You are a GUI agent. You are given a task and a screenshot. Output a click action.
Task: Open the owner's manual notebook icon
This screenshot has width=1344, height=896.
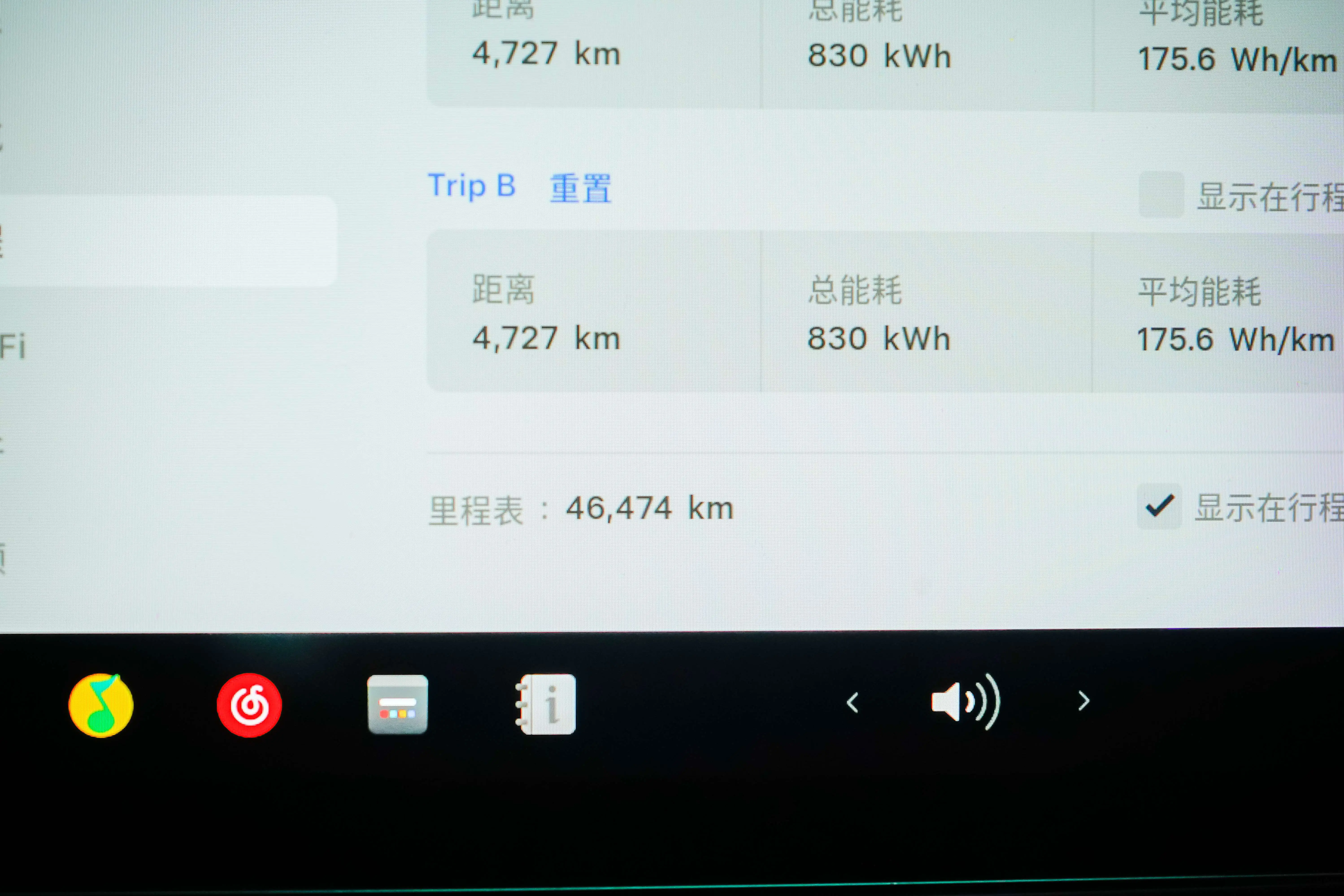tap(546, 704)
